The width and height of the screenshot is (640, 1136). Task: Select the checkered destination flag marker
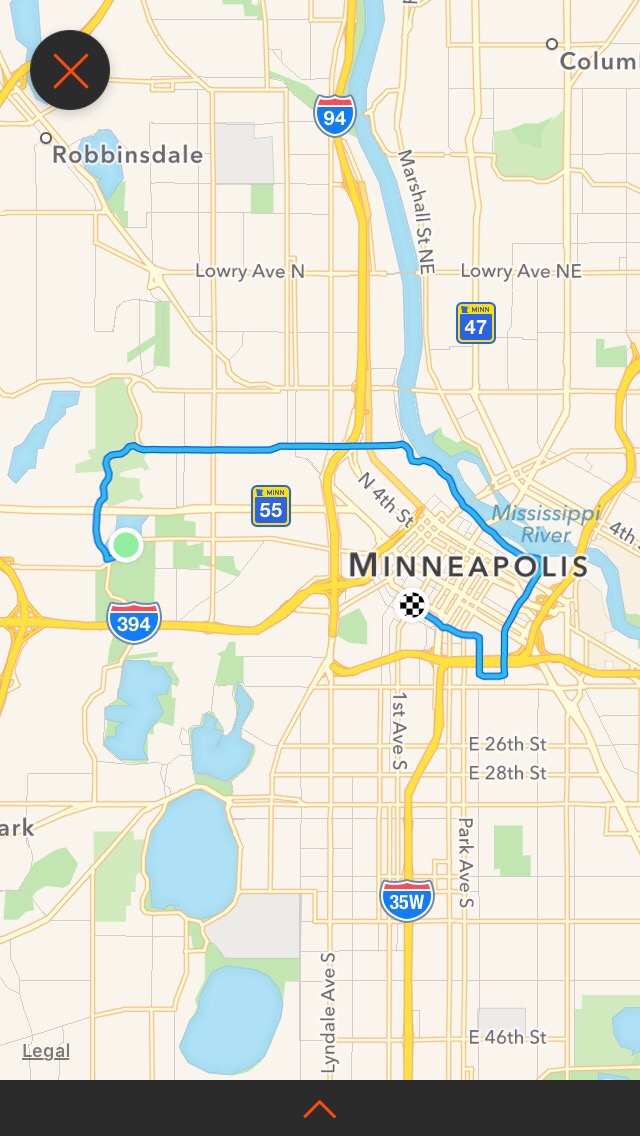(x=413, y=604)
